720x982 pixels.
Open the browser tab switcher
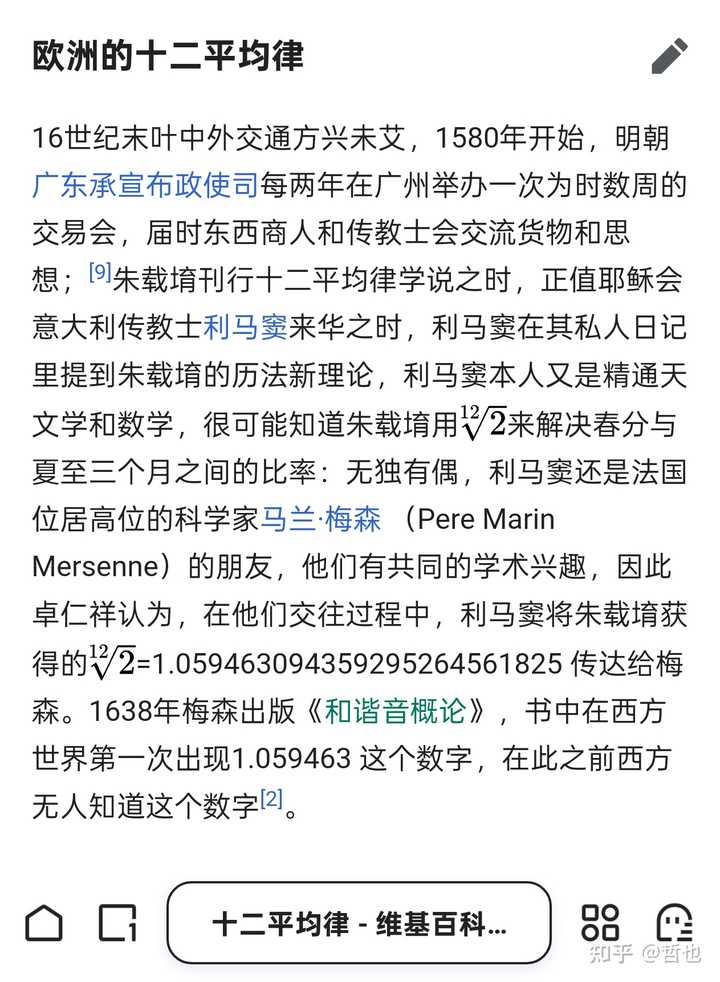coord(117,923)
